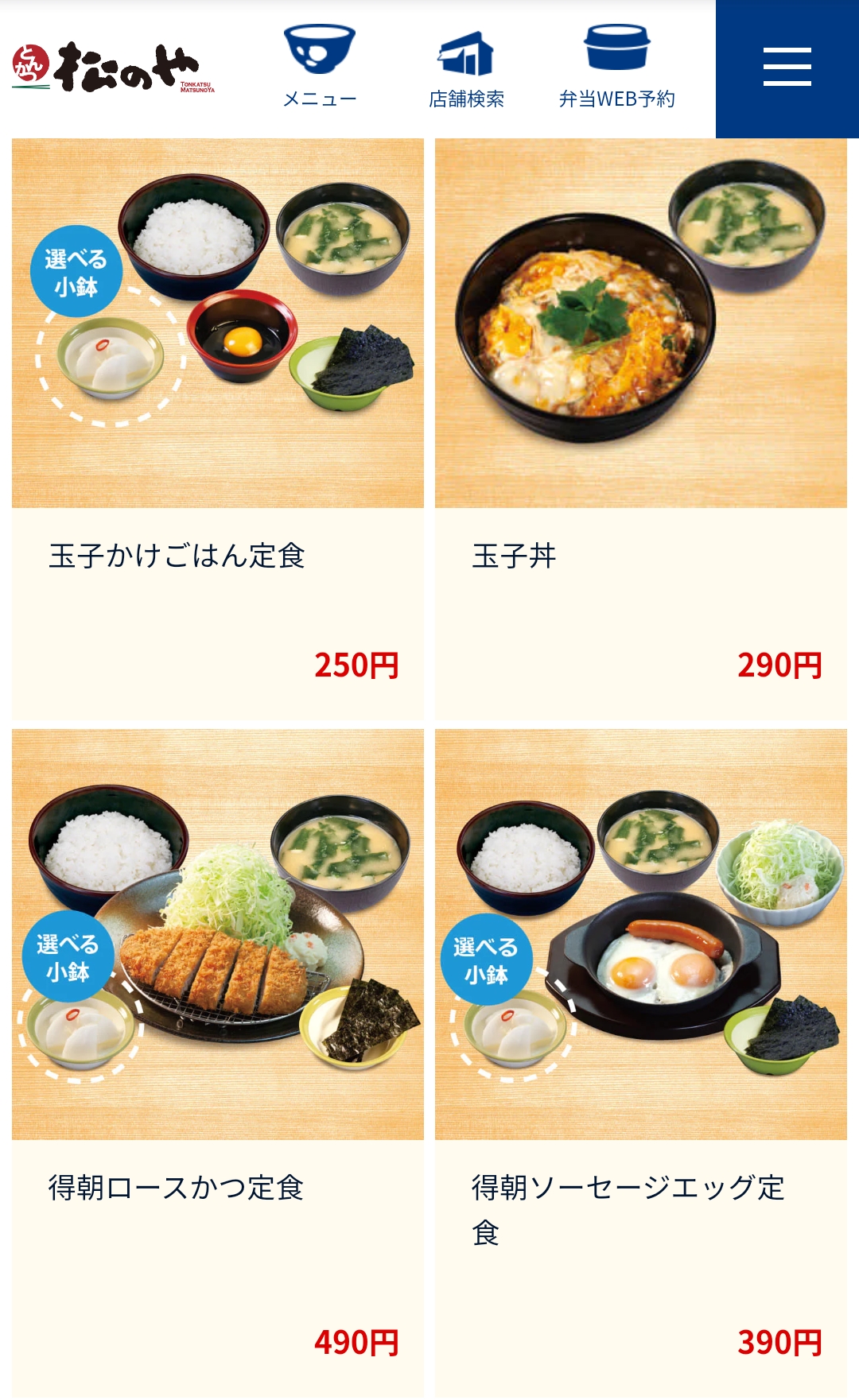859x1400 pixels.
Task: Open 玉子かけごはん定食 menu card
Action: tap(217, 429)
